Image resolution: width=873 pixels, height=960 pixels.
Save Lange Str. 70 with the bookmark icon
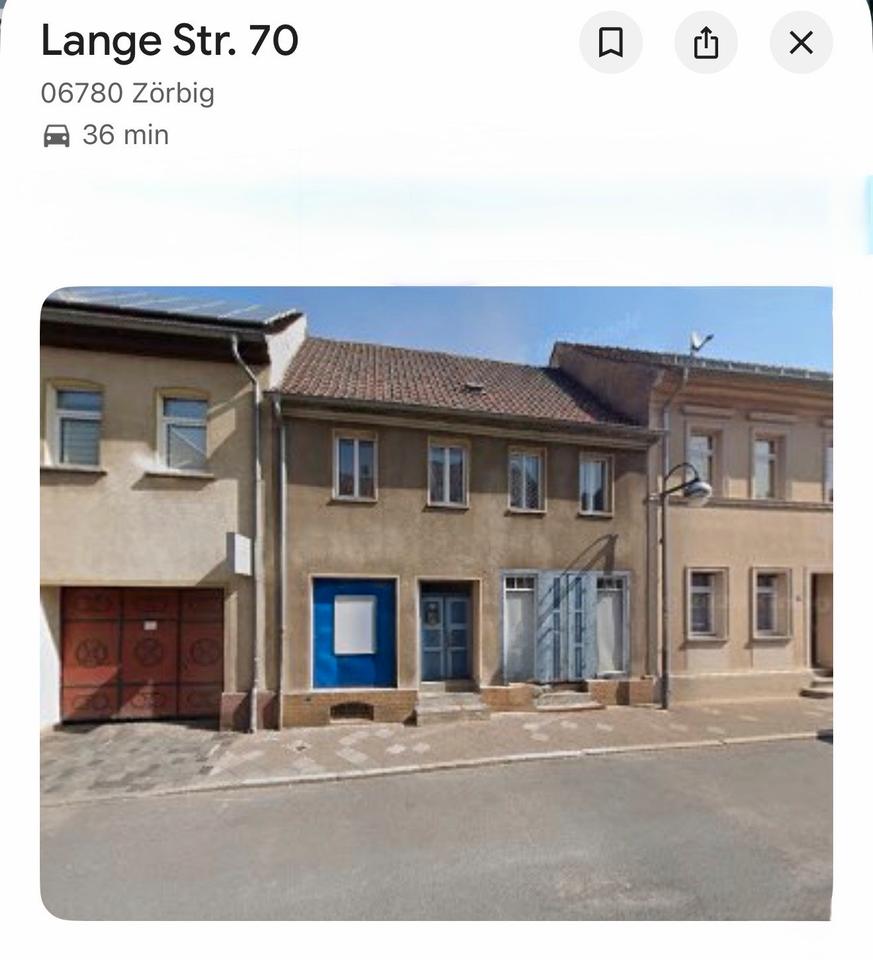click(610, 42)
